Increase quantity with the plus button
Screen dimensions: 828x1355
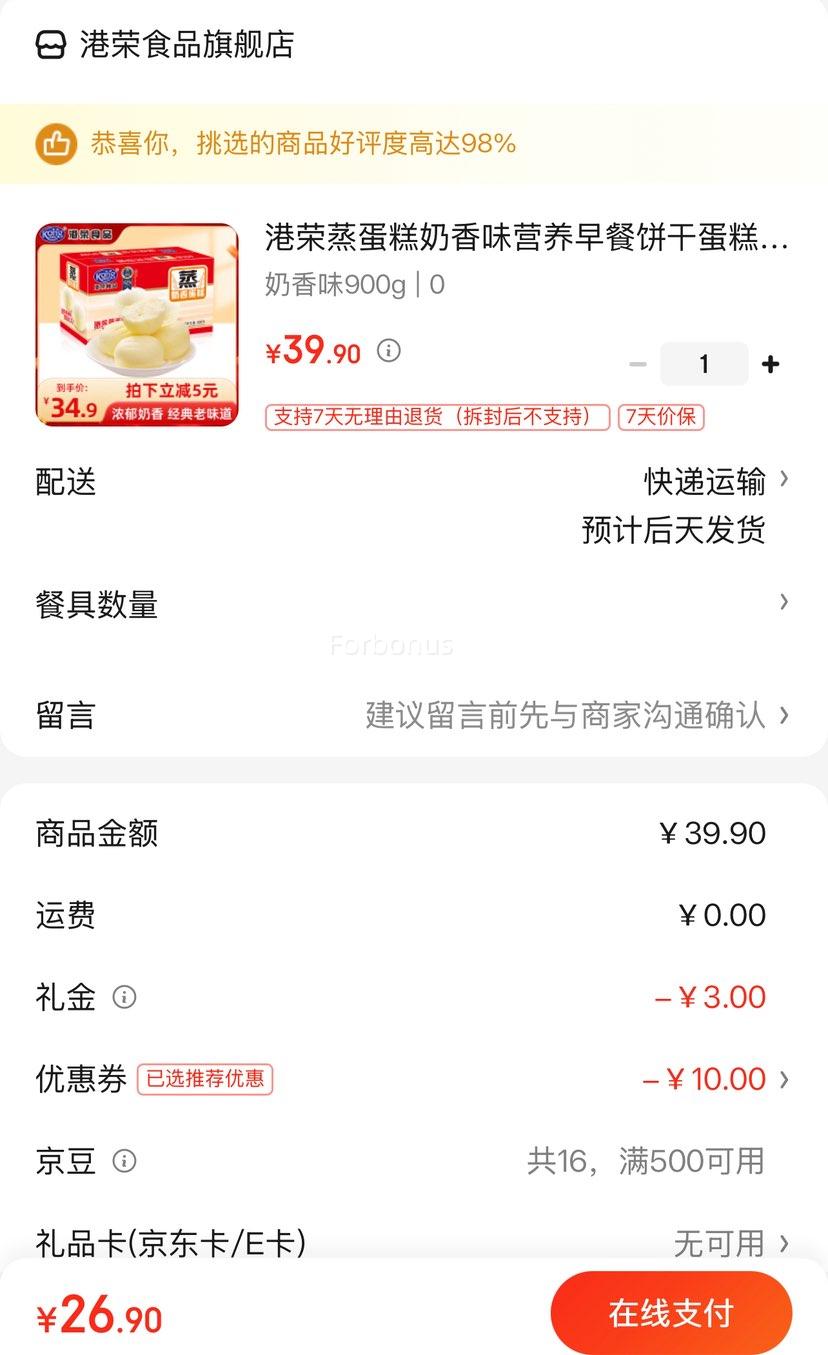pos(770,364)
